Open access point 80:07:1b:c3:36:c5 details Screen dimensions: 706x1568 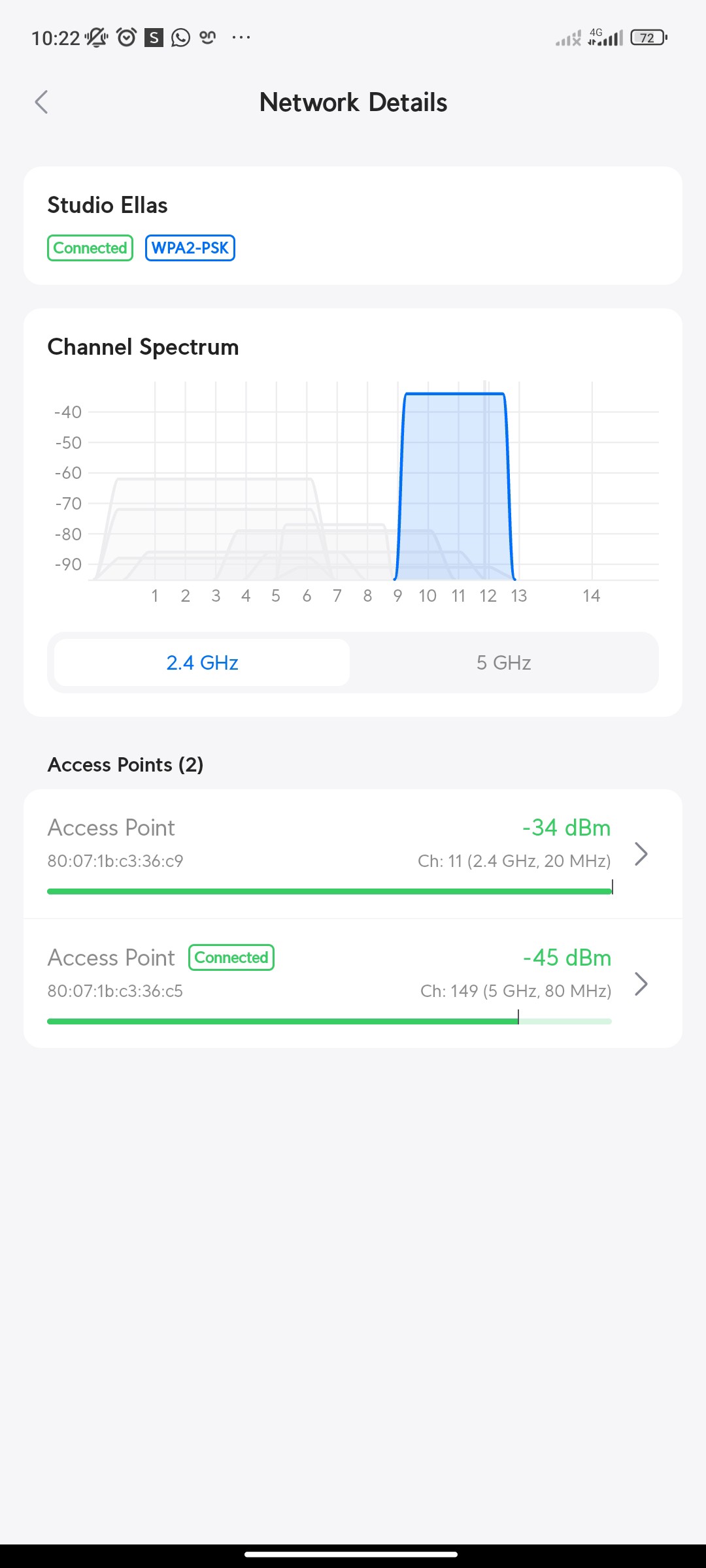353,983
